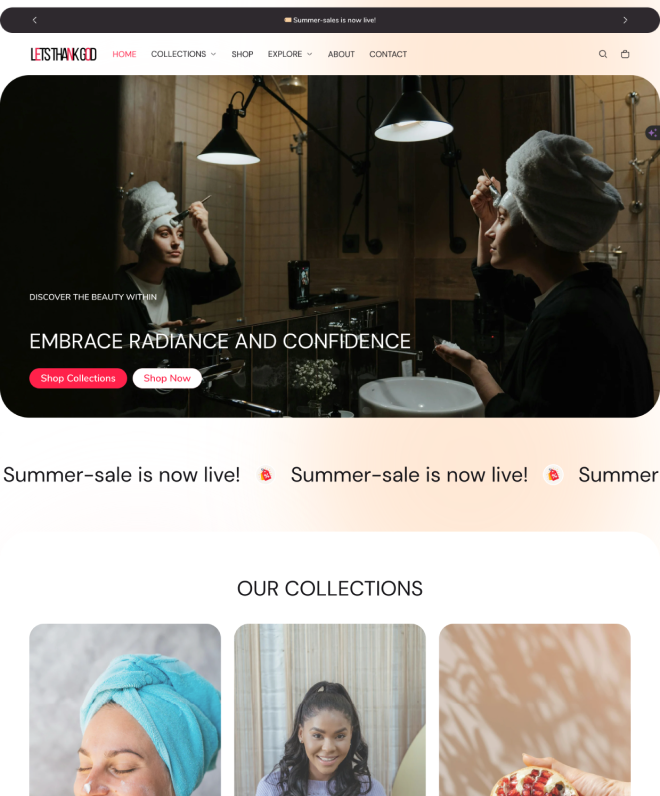This screenshot has height=796, width=660.
Task: Open the collection with pomegranate in hand
Action: coord(535,710)
